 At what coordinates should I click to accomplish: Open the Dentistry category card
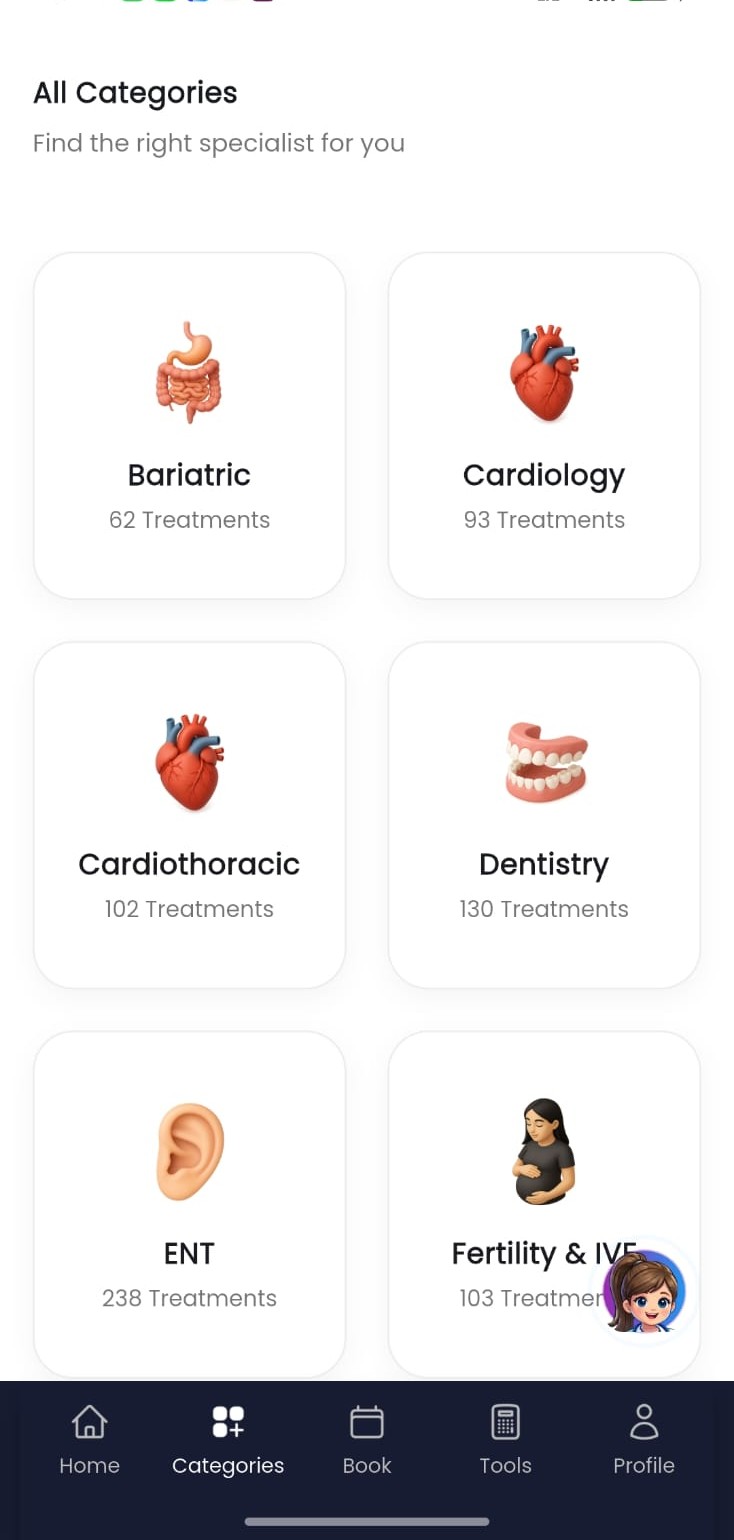pos(544,815)
